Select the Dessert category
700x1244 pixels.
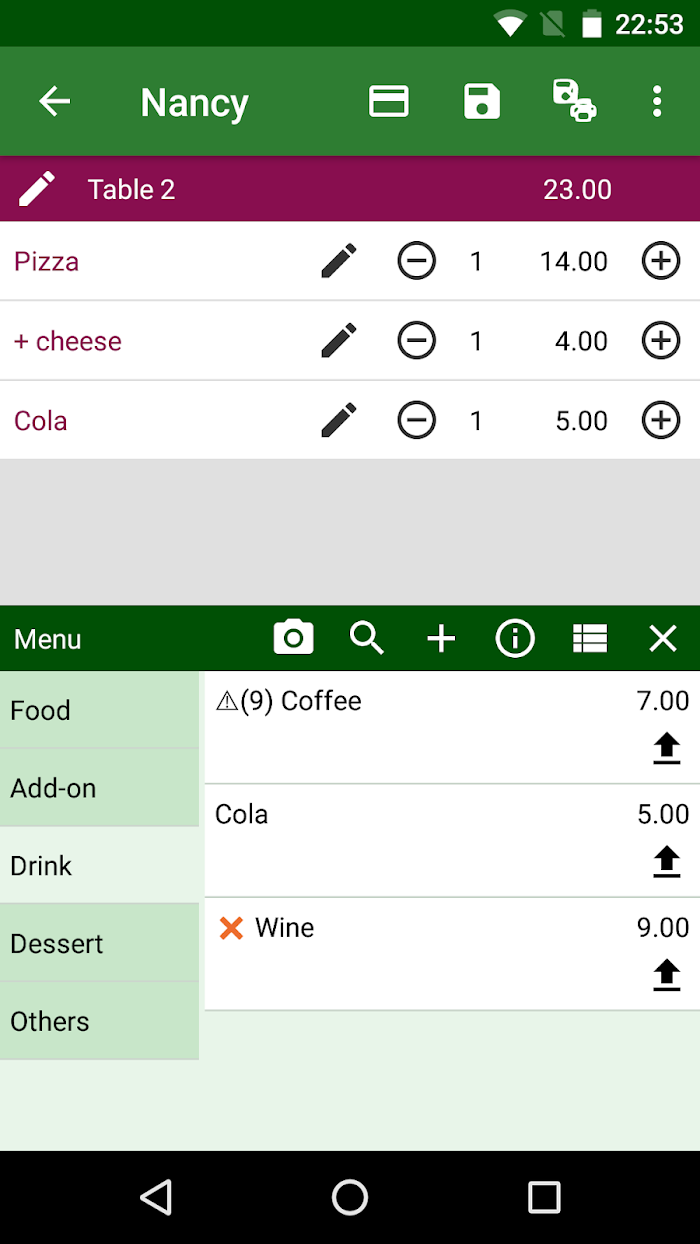click(x=99, y=943)
